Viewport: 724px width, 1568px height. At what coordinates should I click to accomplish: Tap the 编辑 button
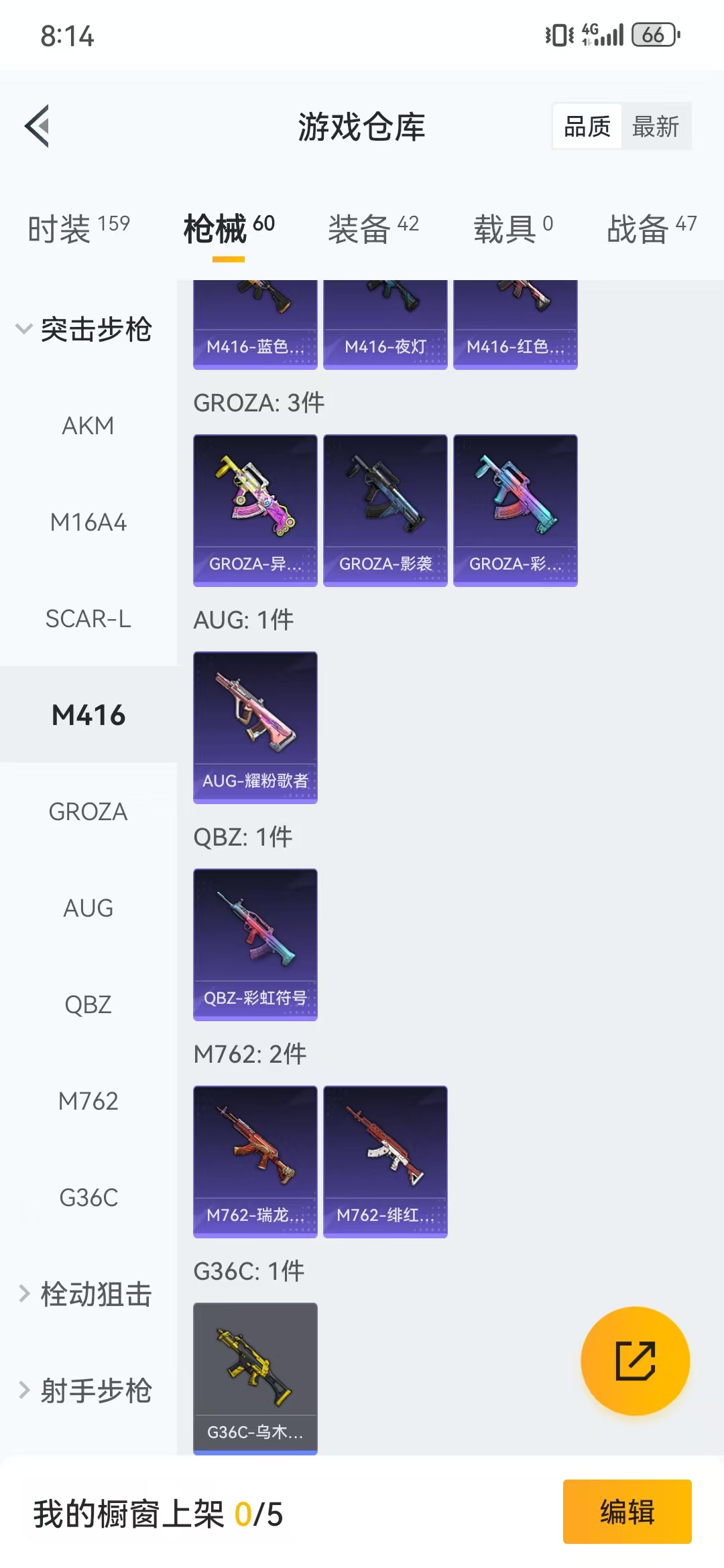627,1512
